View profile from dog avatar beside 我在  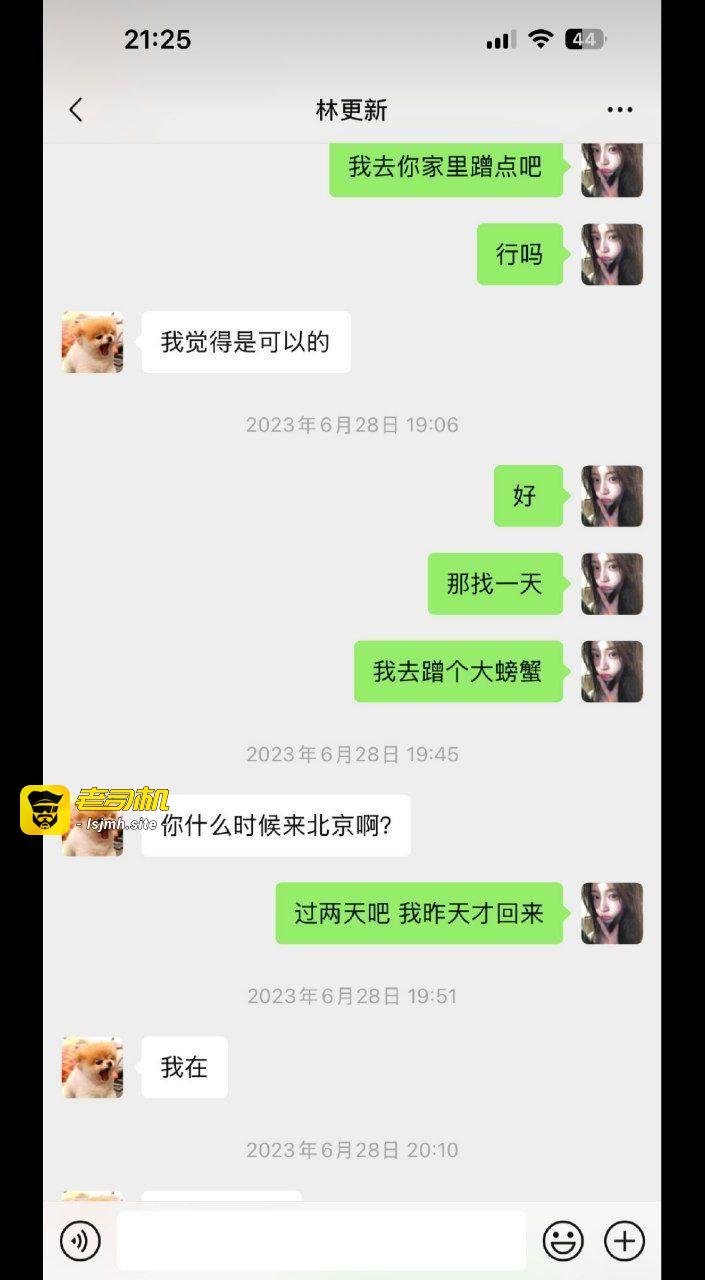click(x=92, y=1067)
